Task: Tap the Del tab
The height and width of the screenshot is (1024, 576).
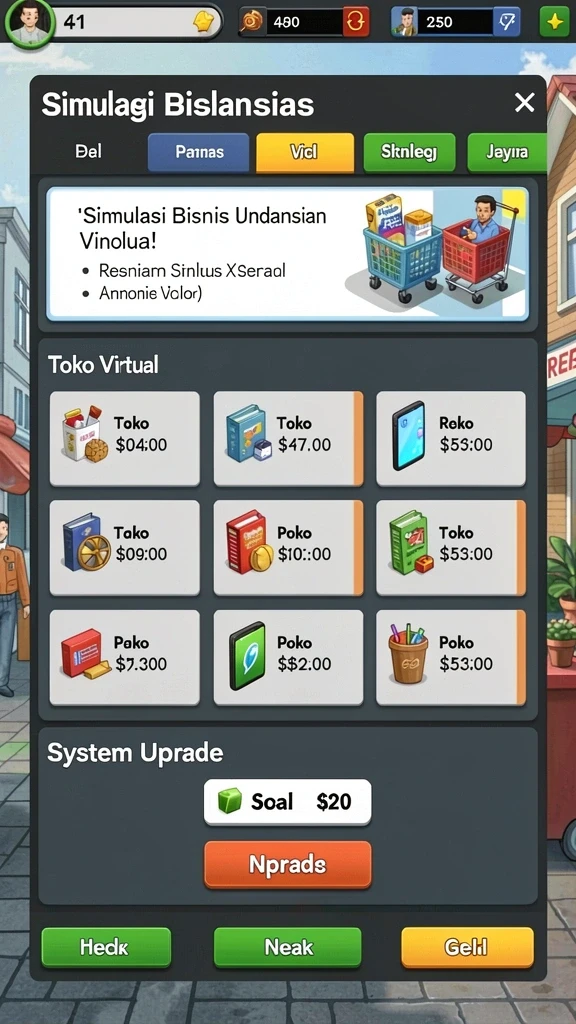Action: tap(89, 152)
